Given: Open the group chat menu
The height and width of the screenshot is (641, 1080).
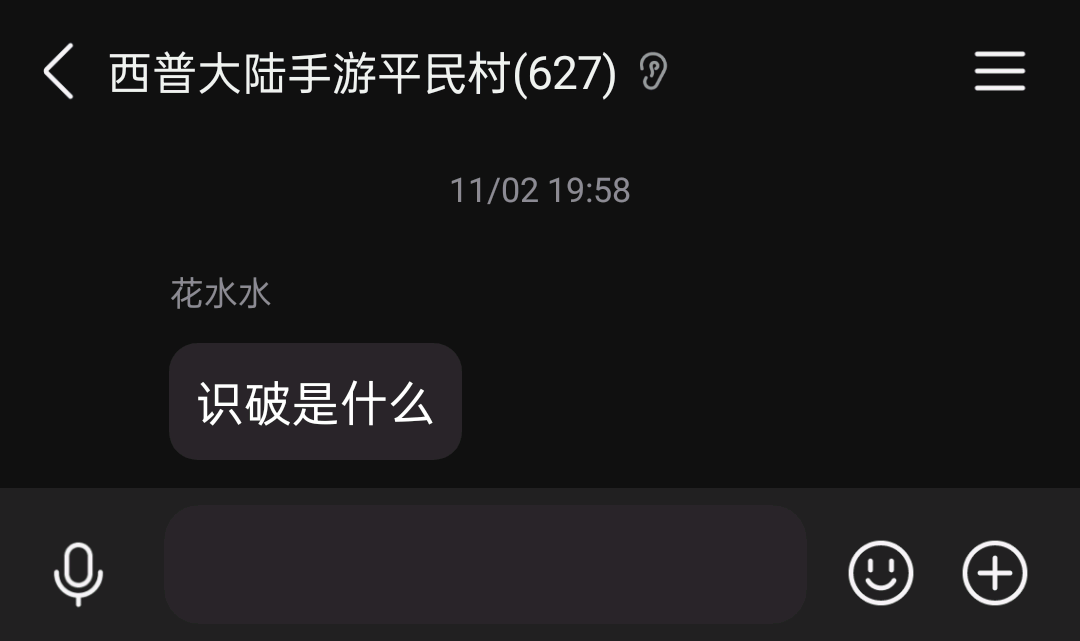Looking at the screenshot, I should click(999, 72).
